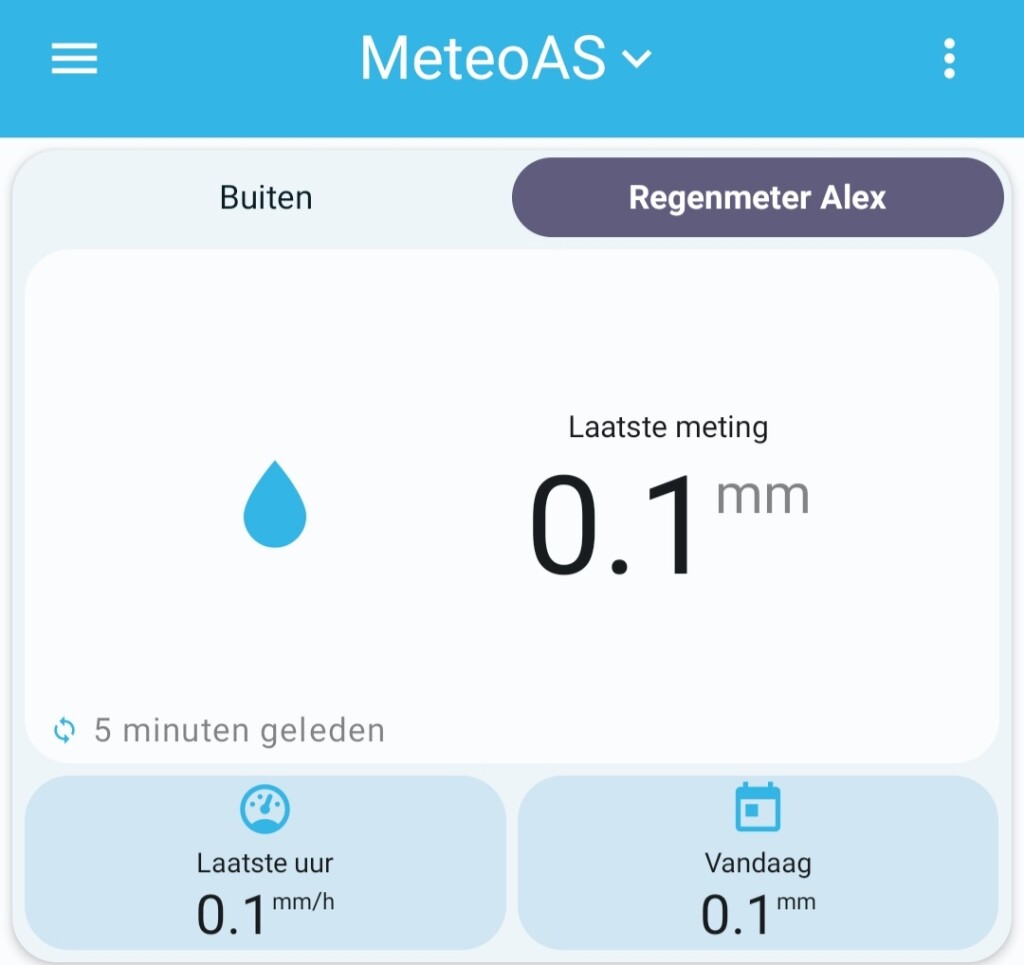Viewport: 1024px width, 965px height.
Task: View the Laatste uur rain rate tile
Action: pyautogui.click(x=265, y=863)
